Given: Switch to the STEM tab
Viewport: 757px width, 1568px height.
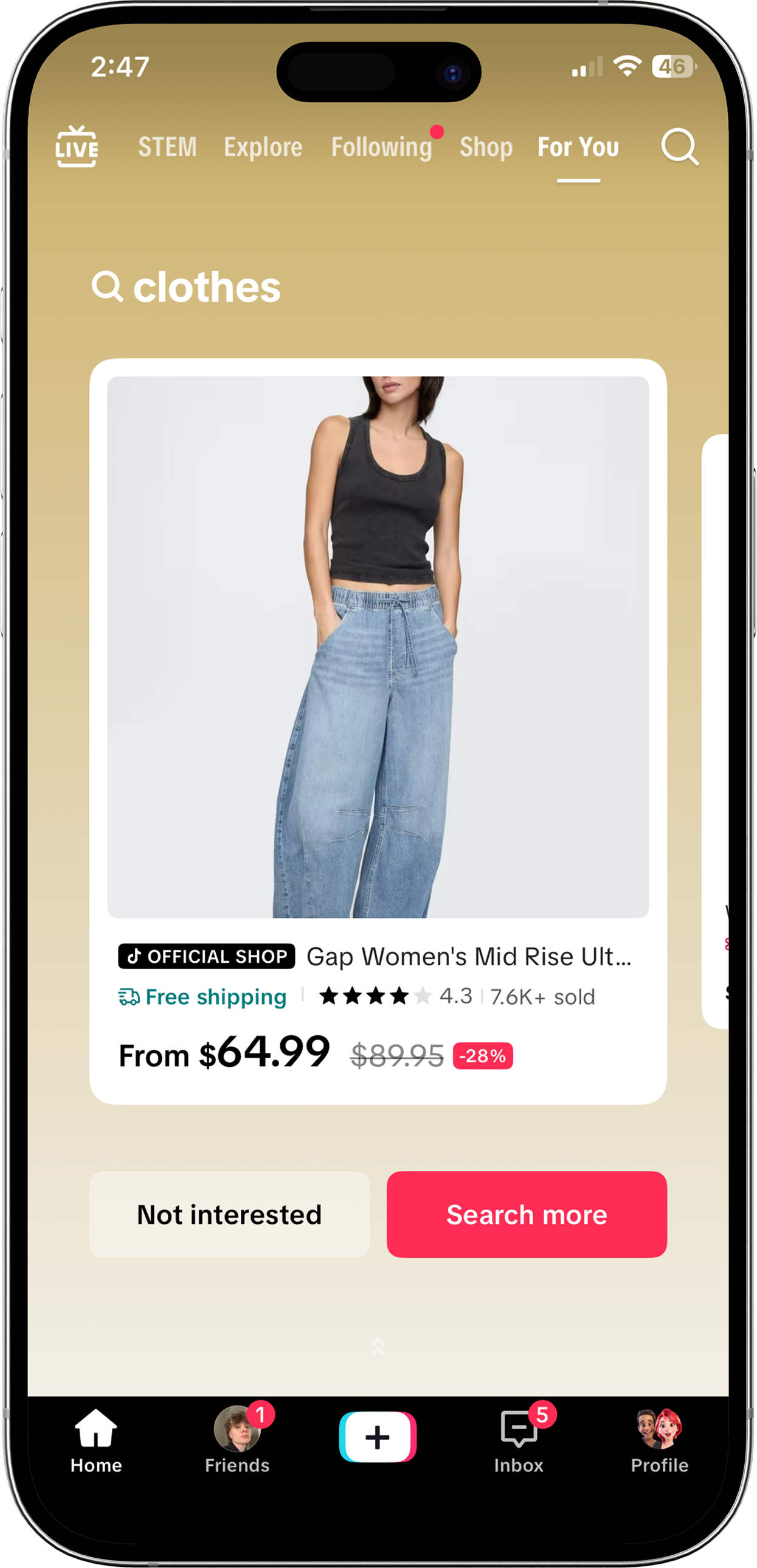Looking at the screenshot, I should [x=167, y=147].
